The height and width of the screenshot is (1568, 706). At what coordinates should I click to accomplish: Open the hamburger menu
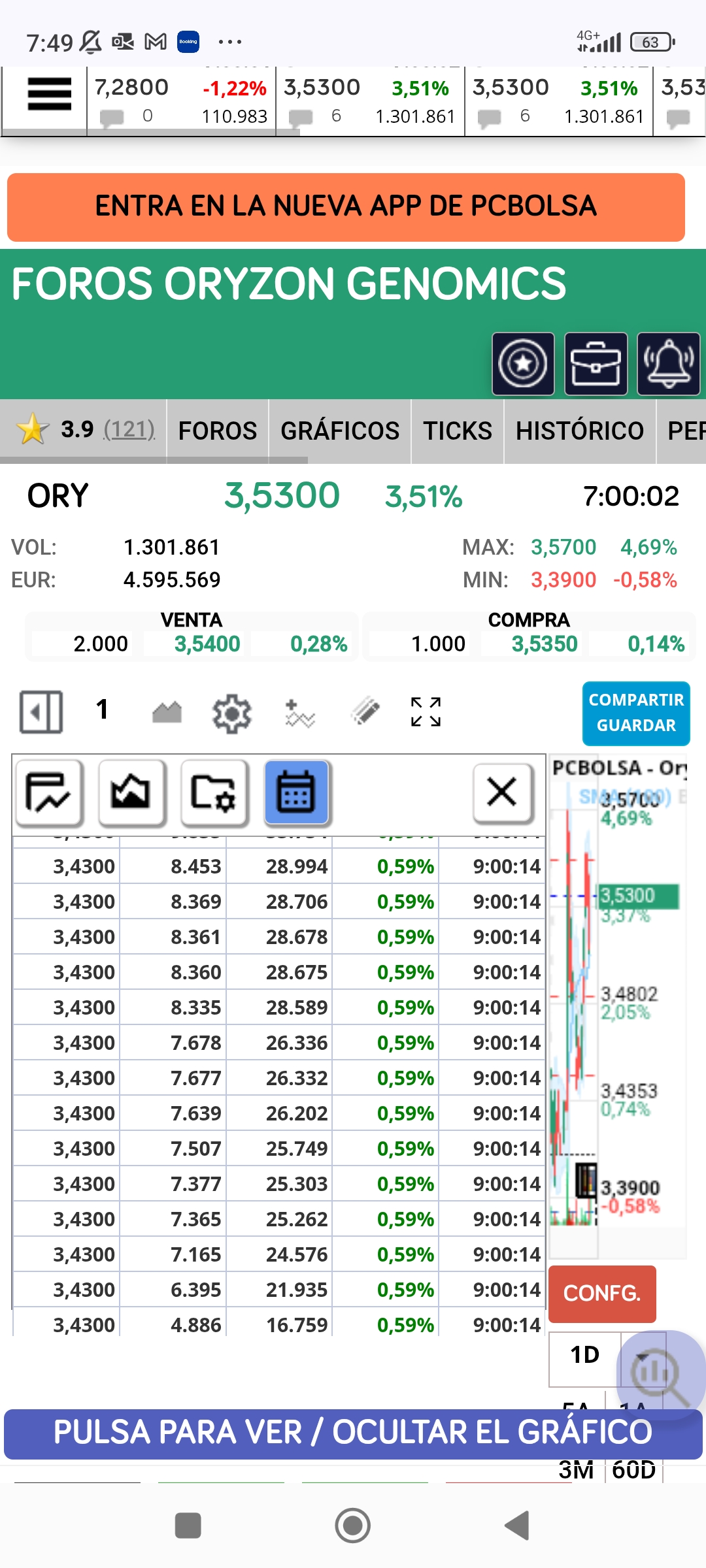[x=49, y=94]
